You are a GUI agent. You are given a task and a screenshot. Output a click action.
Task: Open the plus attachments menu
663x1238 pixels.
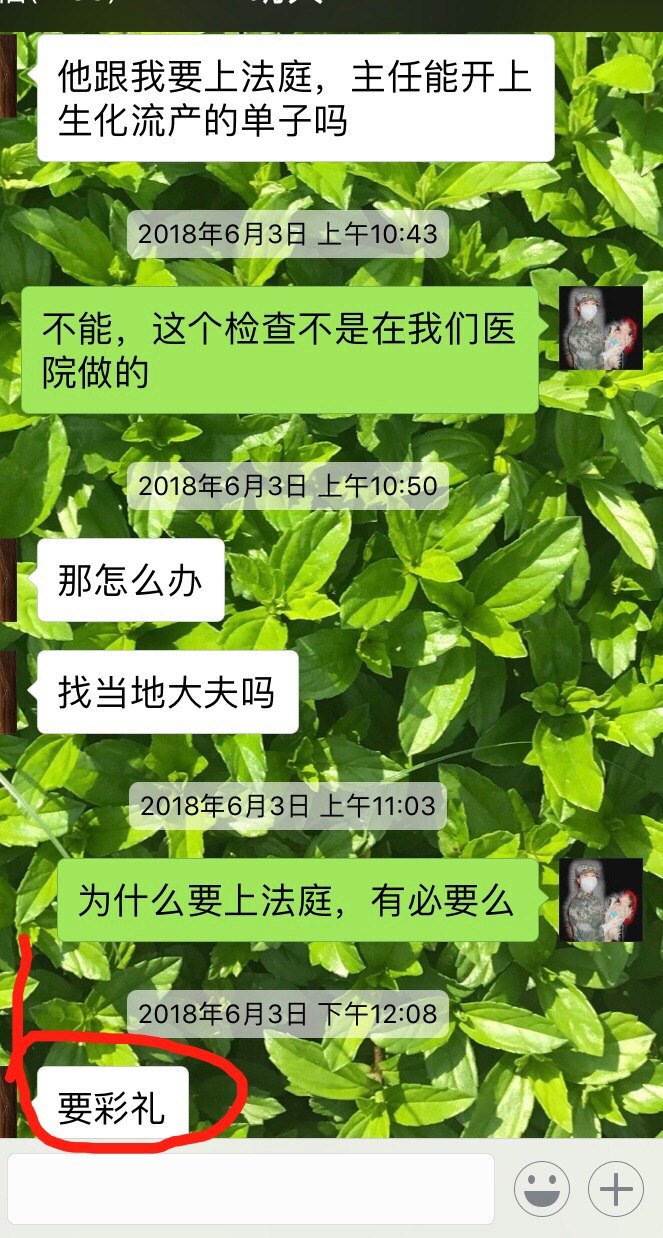615,1189
